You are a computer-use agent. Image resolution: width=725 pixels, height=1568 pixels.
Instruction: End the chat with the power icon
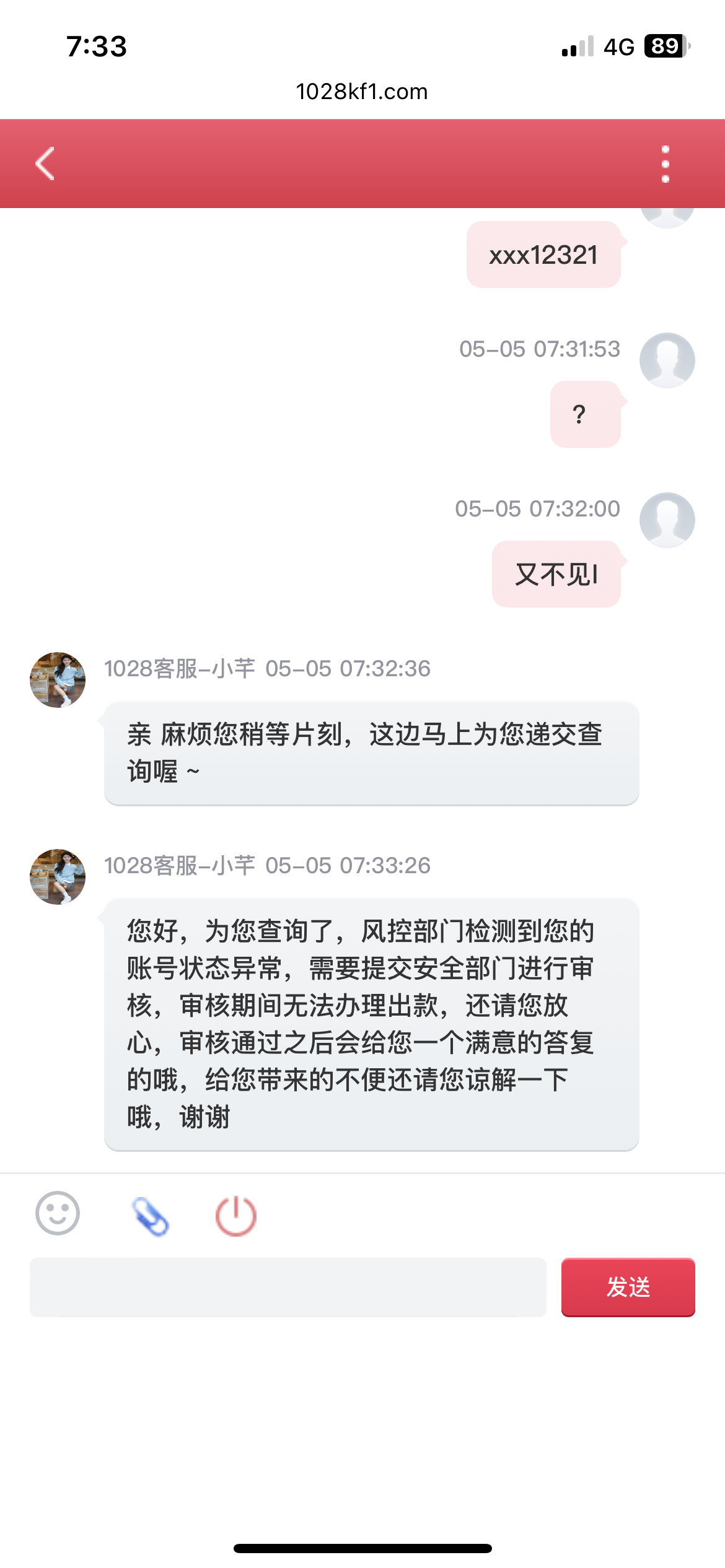[x=236, y=1216]
